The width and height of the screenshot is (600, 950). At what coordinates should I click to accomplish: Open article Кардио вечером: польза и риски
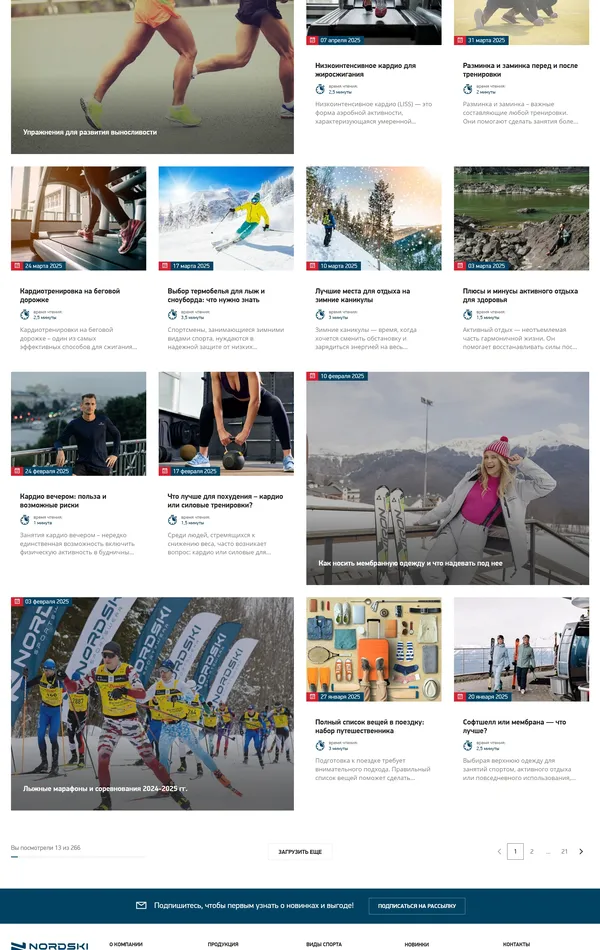63,500
